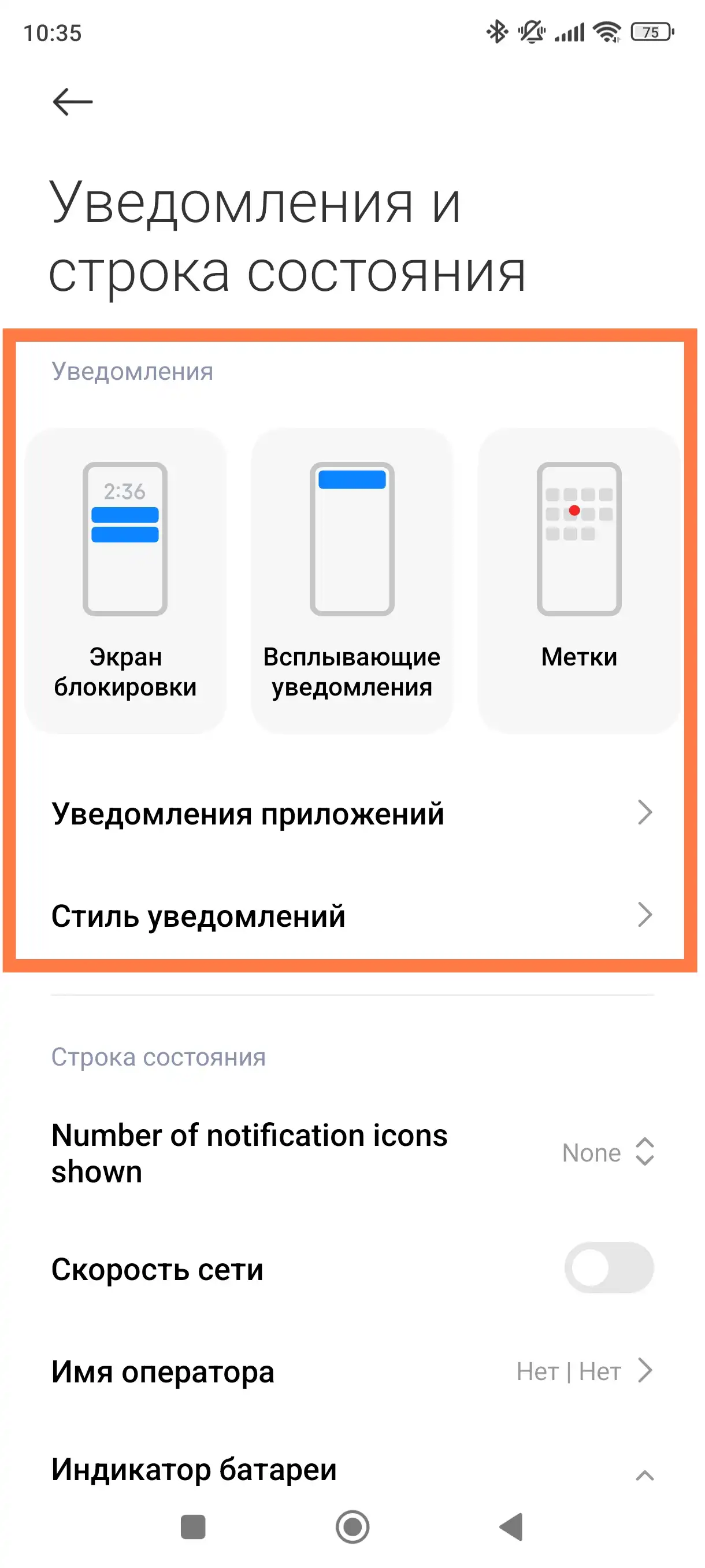Open Имя оператора settings
Screen dimensions: 705x1568
351,1372
